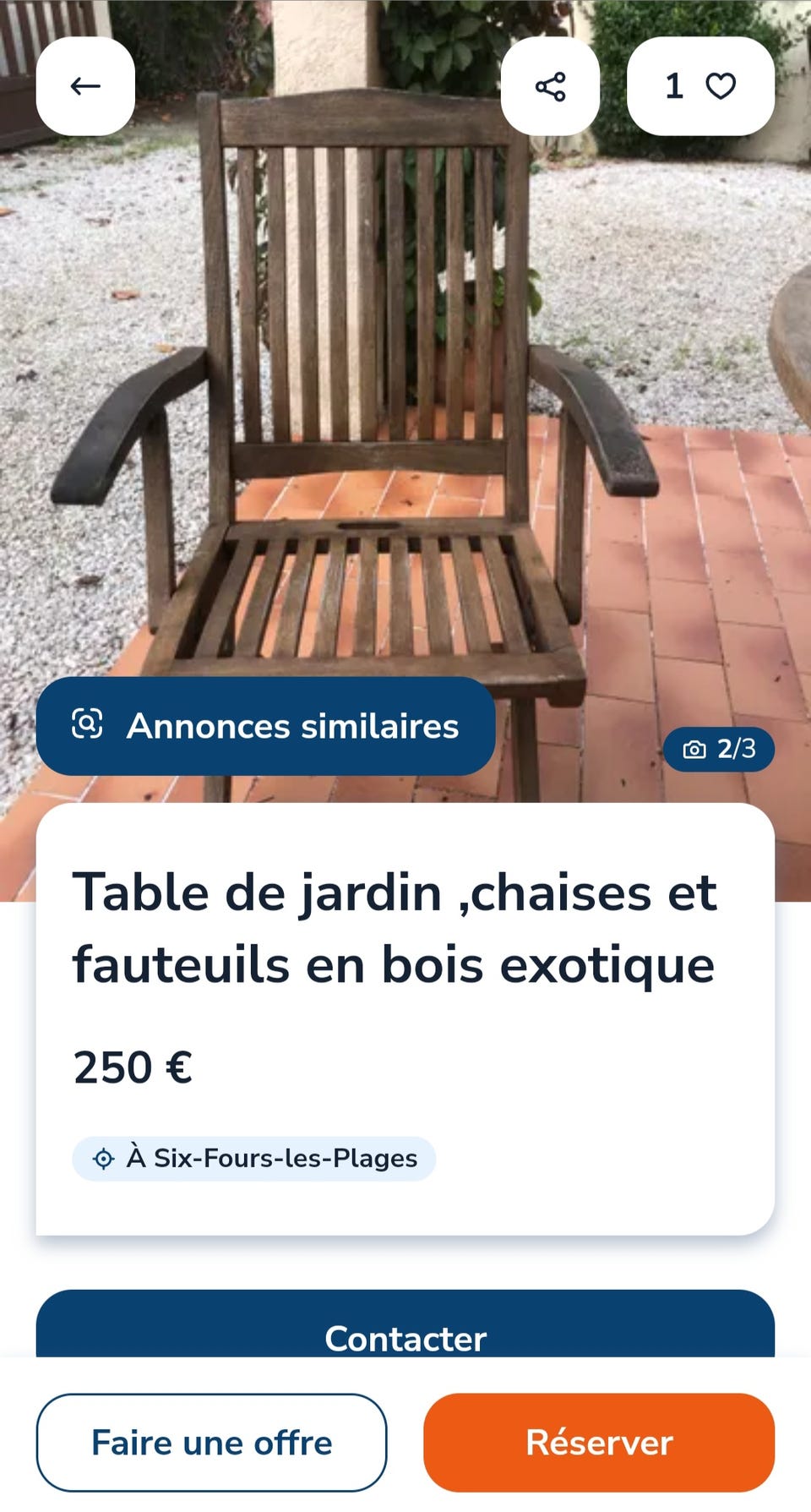Open the Six-Fours-les-Plages location chip

253,1158
